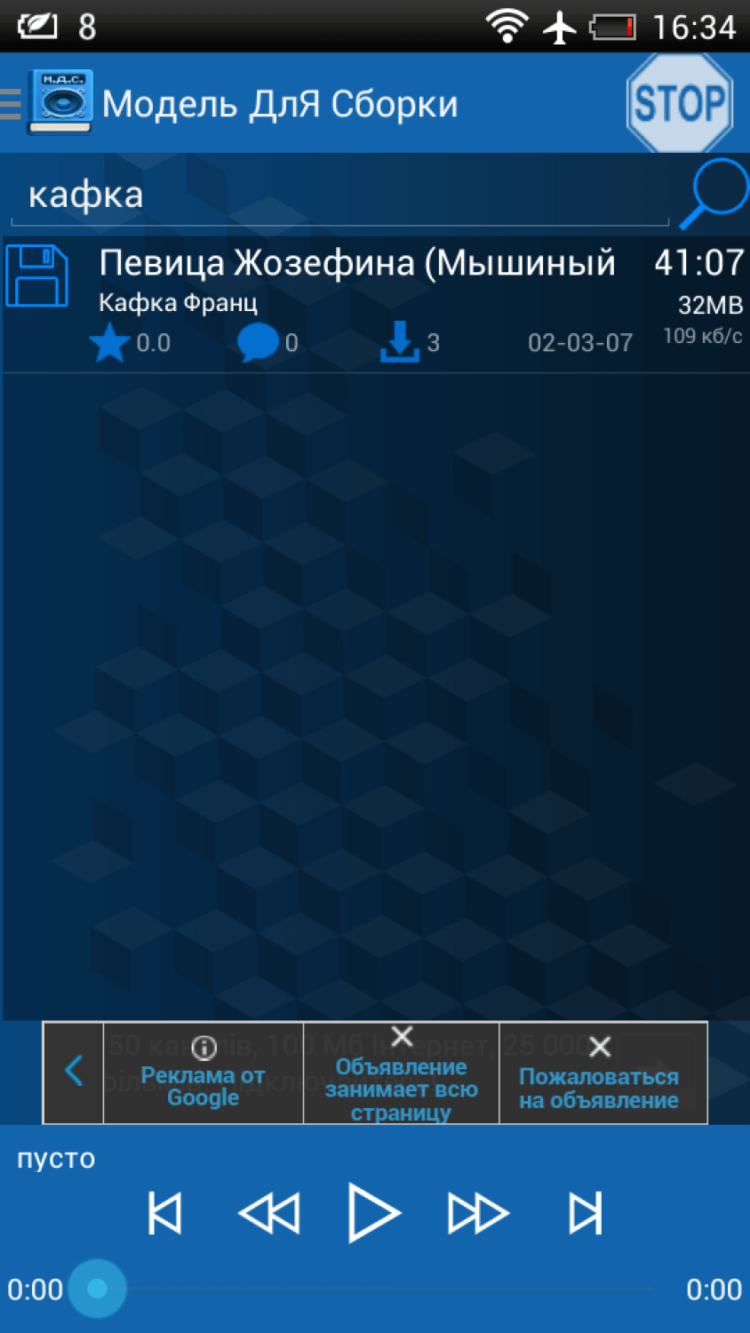Skip to the previous track
750x1333 pixels.
(x=165, y=1213)
